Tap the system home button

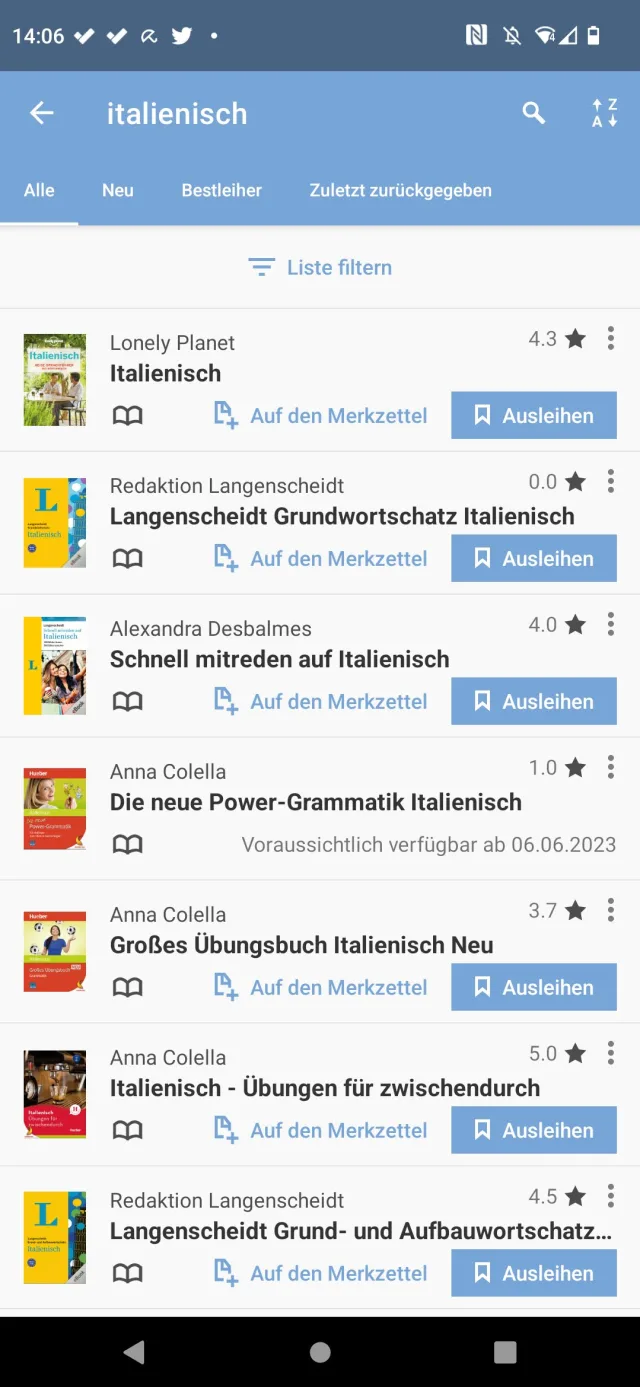point(320,1352)
